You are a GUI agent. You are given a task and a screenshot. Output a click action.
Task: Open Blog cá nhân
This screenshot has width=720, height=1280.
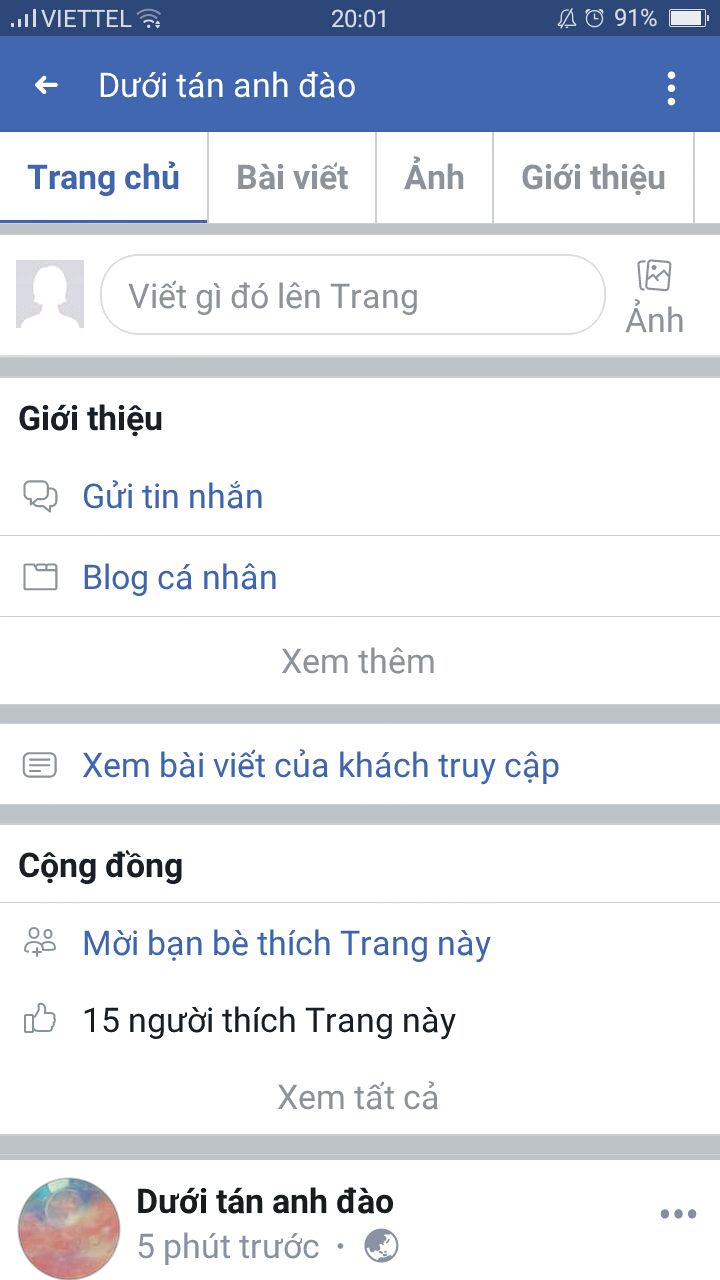coord(180,577)
